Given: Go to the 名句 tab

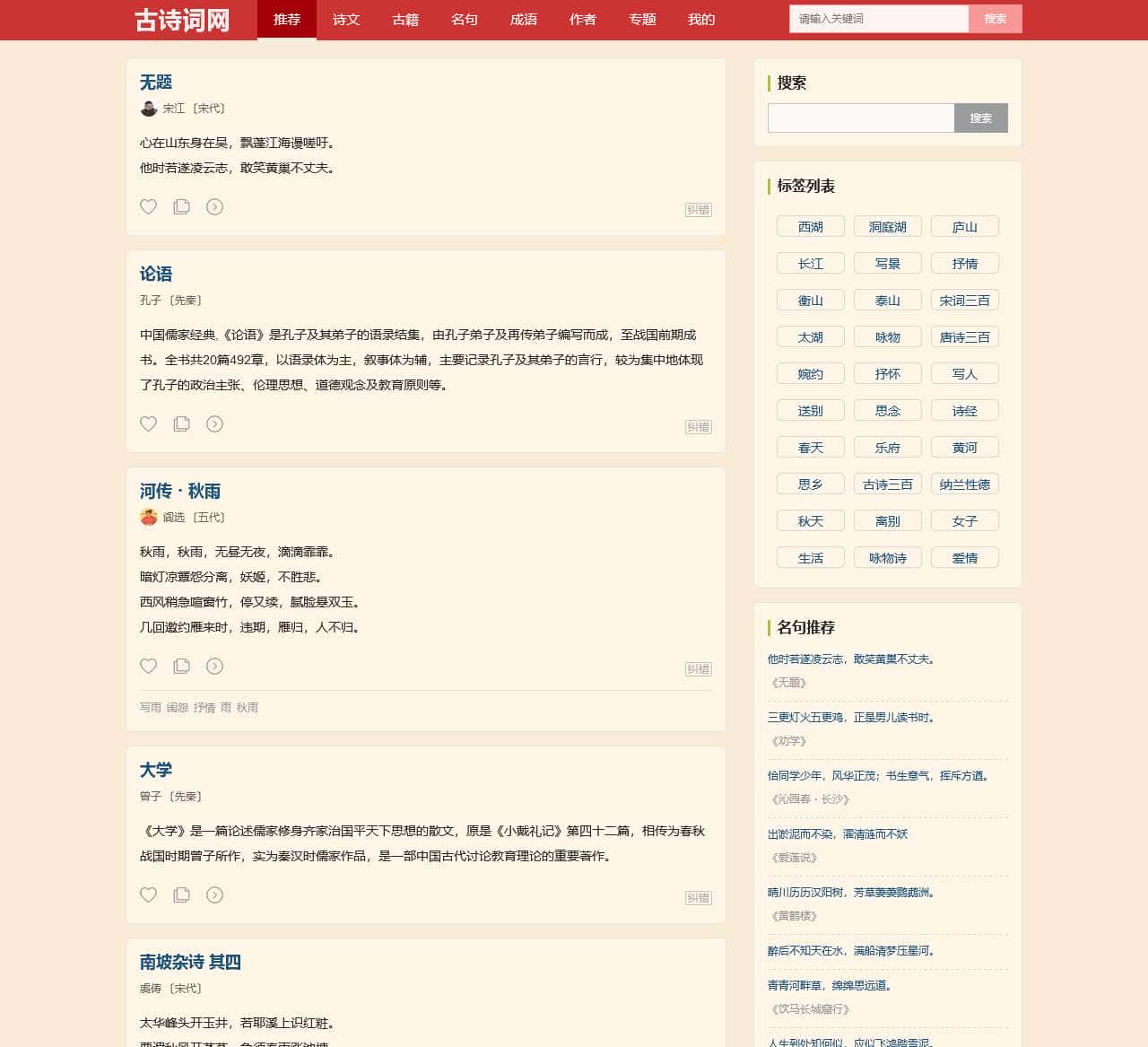Looking at the screenshot, I should [x=465, y=20].
